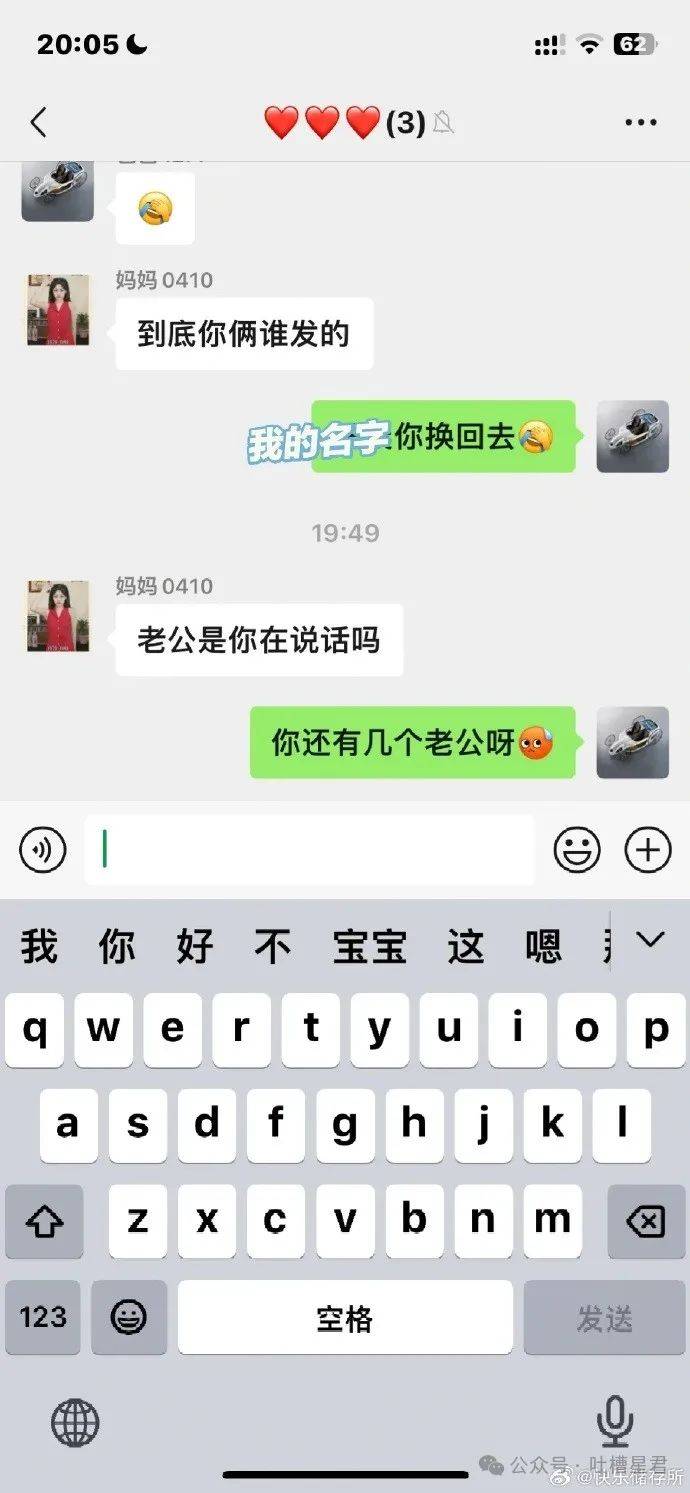Image resolution: width=690 pixels, height=1493 pixels.
Task: Switch to the 123 number keyboard
Action: (x=43, y=1317)
